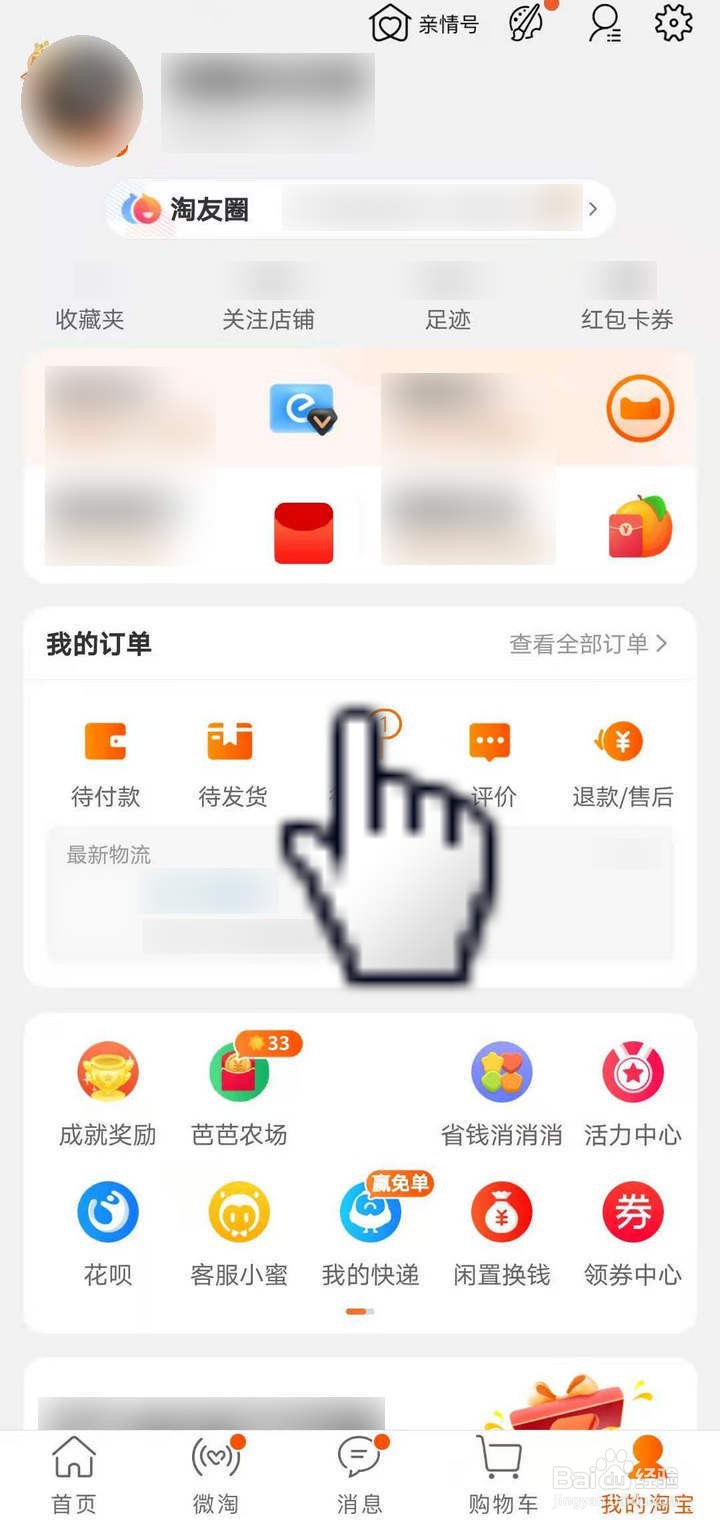
Task: Open 收藏夹 favorites
Action: click(88, 320)
